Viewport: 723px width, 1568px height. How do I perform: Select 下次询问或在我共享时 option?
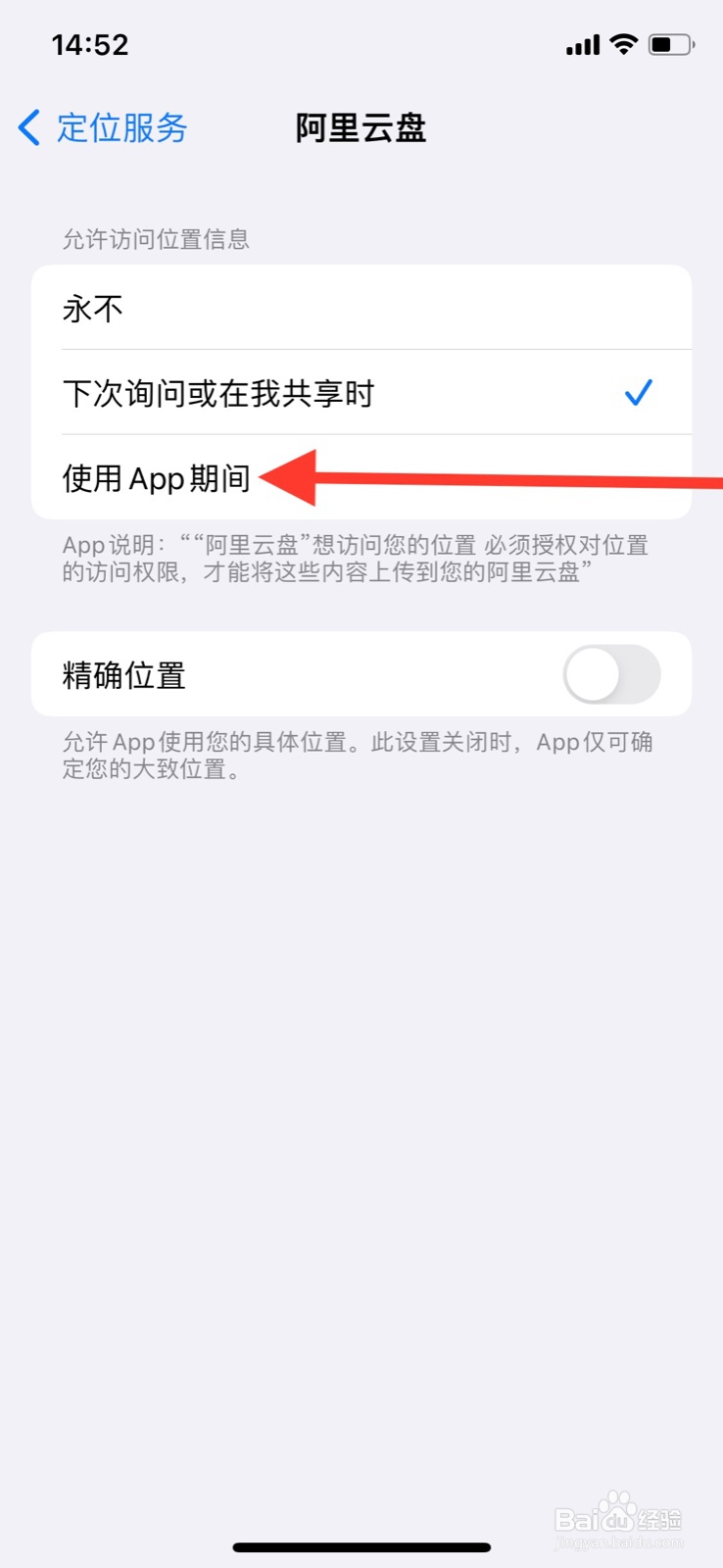click(x=219, y=392)
